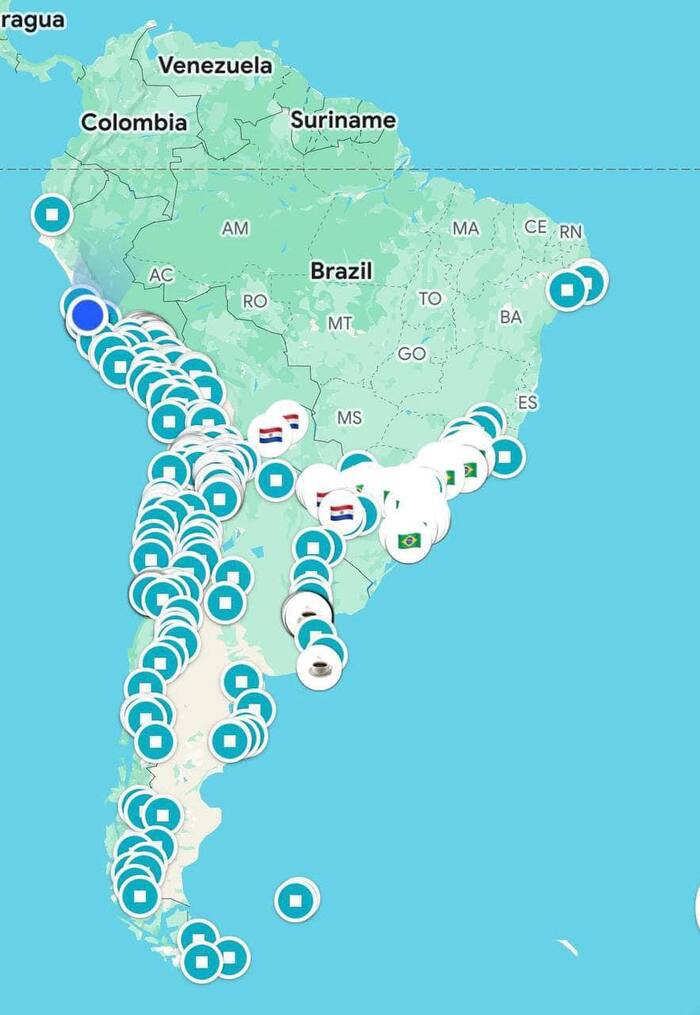The height and width of the screenshot is (1015, 700).
Task: Select the front pin on Brazil's northeastern coast
Action: (567, 290)
